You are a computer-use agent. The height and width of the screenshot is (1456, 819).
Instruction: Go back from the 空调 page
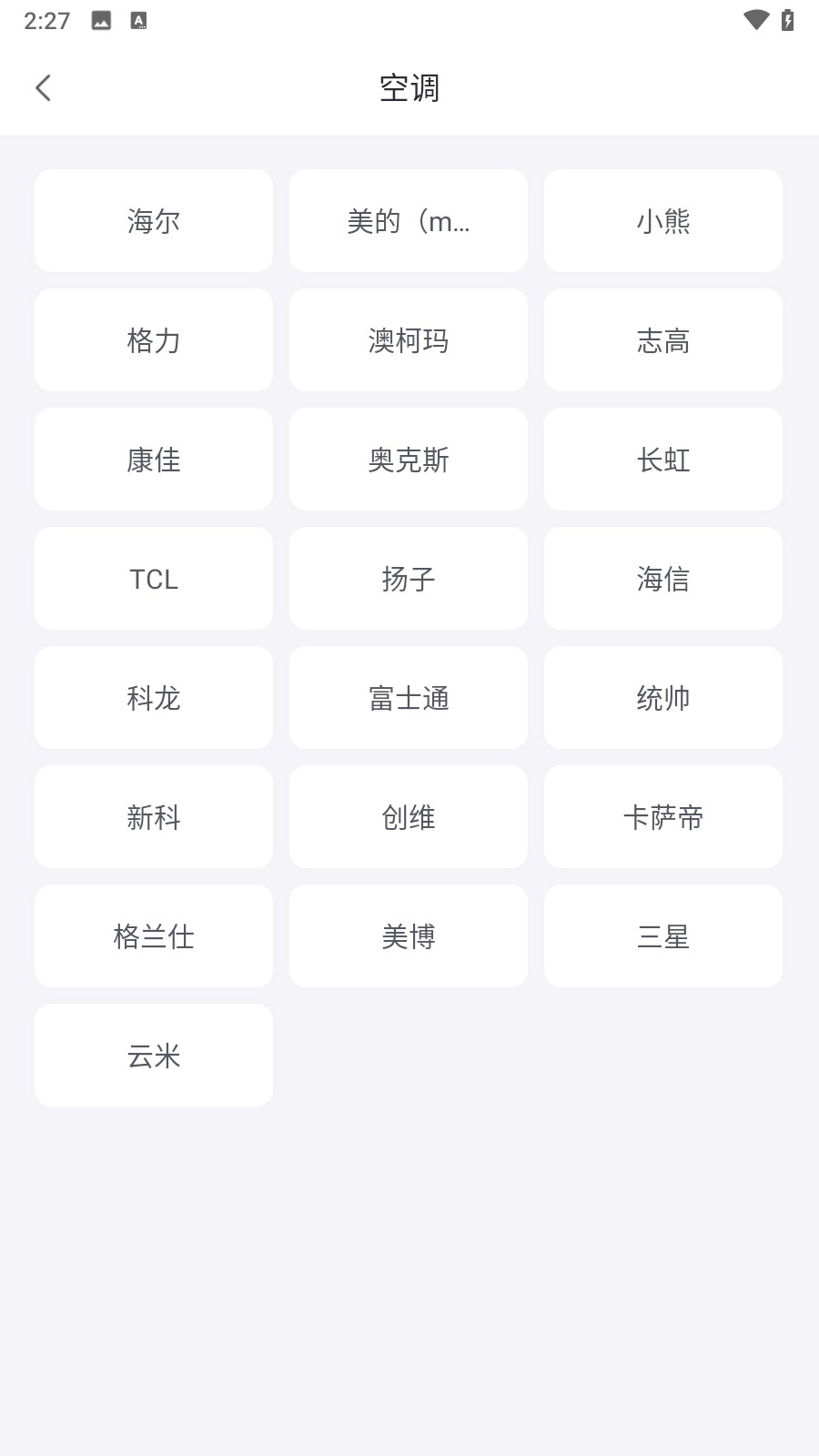point(43,88)
